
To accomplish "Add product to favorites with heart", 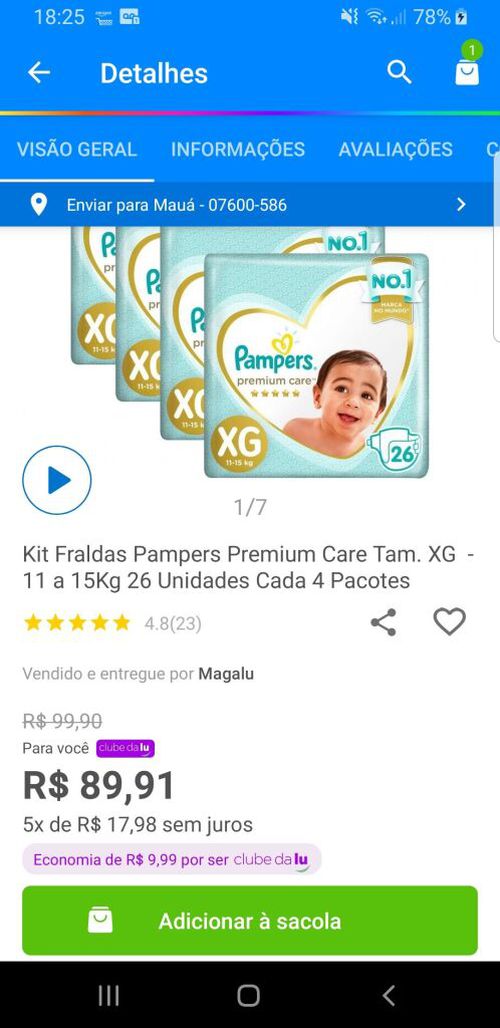I will (450, 622).
